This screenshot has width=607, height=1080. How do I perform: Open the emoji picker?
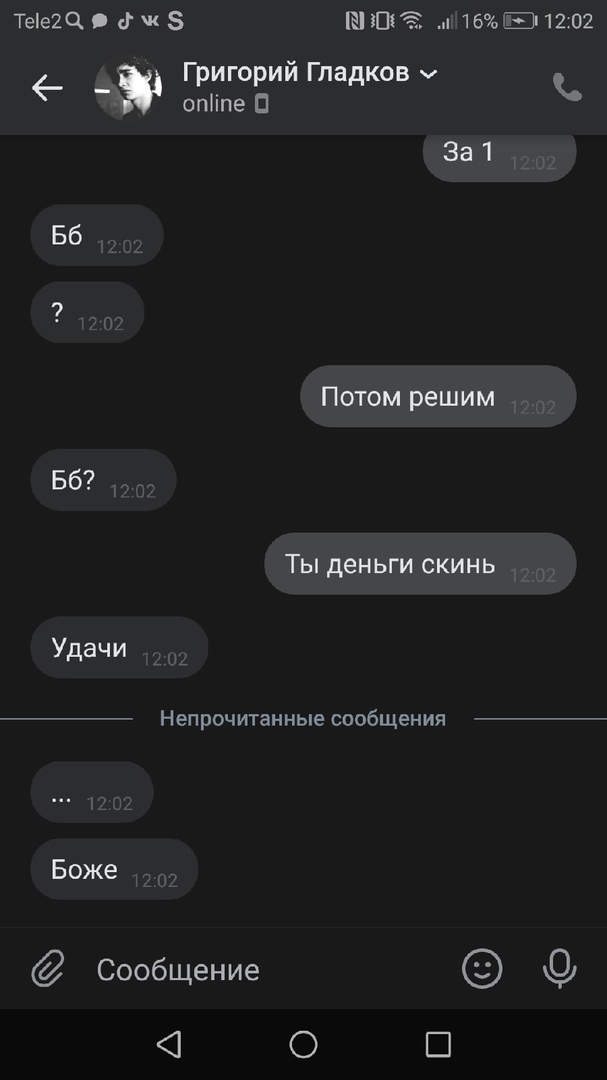pos(482,968)
